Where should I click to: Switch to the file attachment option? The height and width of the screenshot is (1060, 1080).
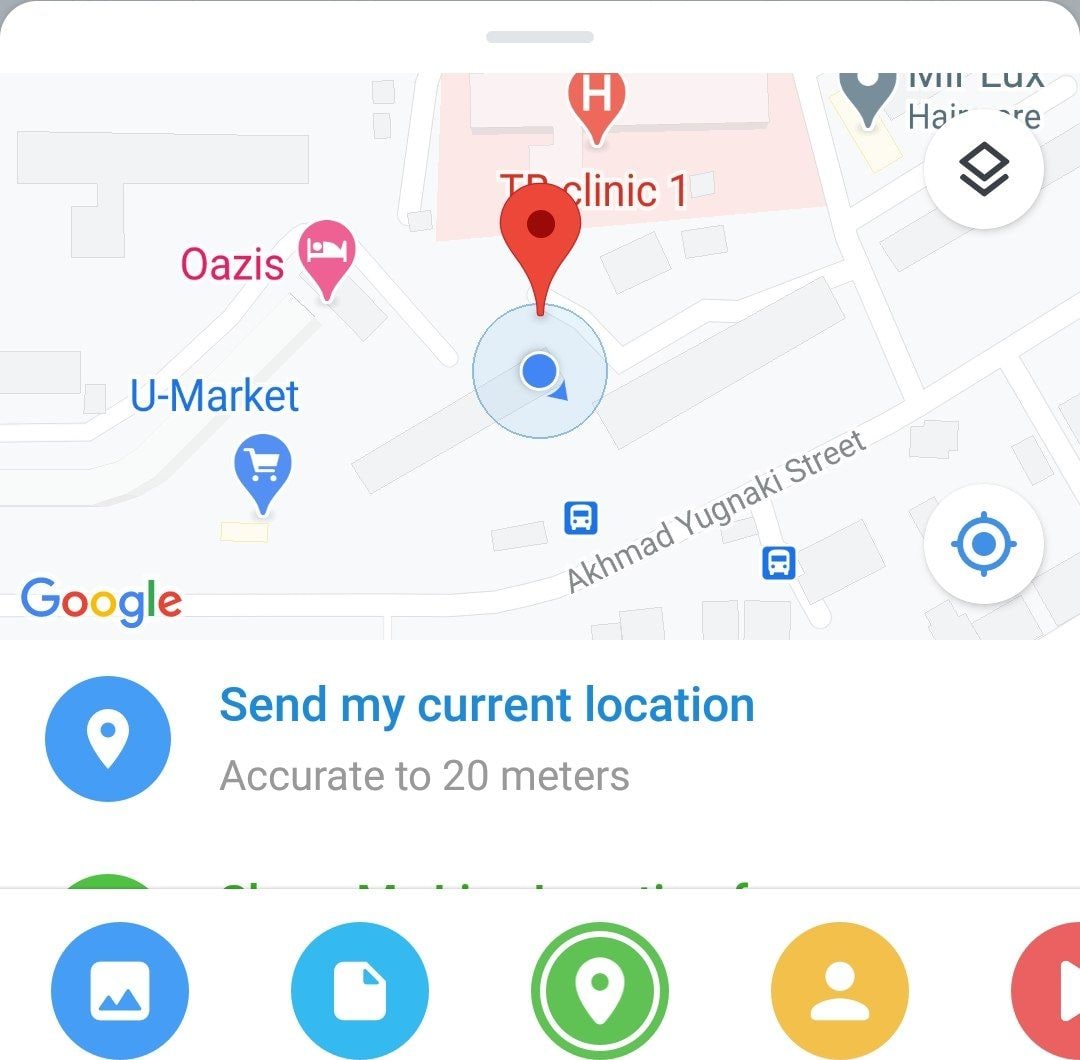(360, 990)
